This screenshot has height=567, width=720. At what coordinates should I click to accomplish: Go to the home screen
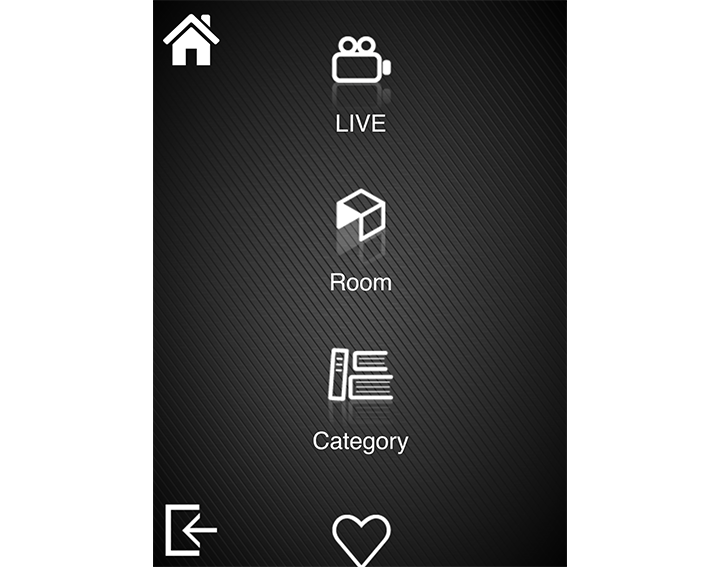191,41
